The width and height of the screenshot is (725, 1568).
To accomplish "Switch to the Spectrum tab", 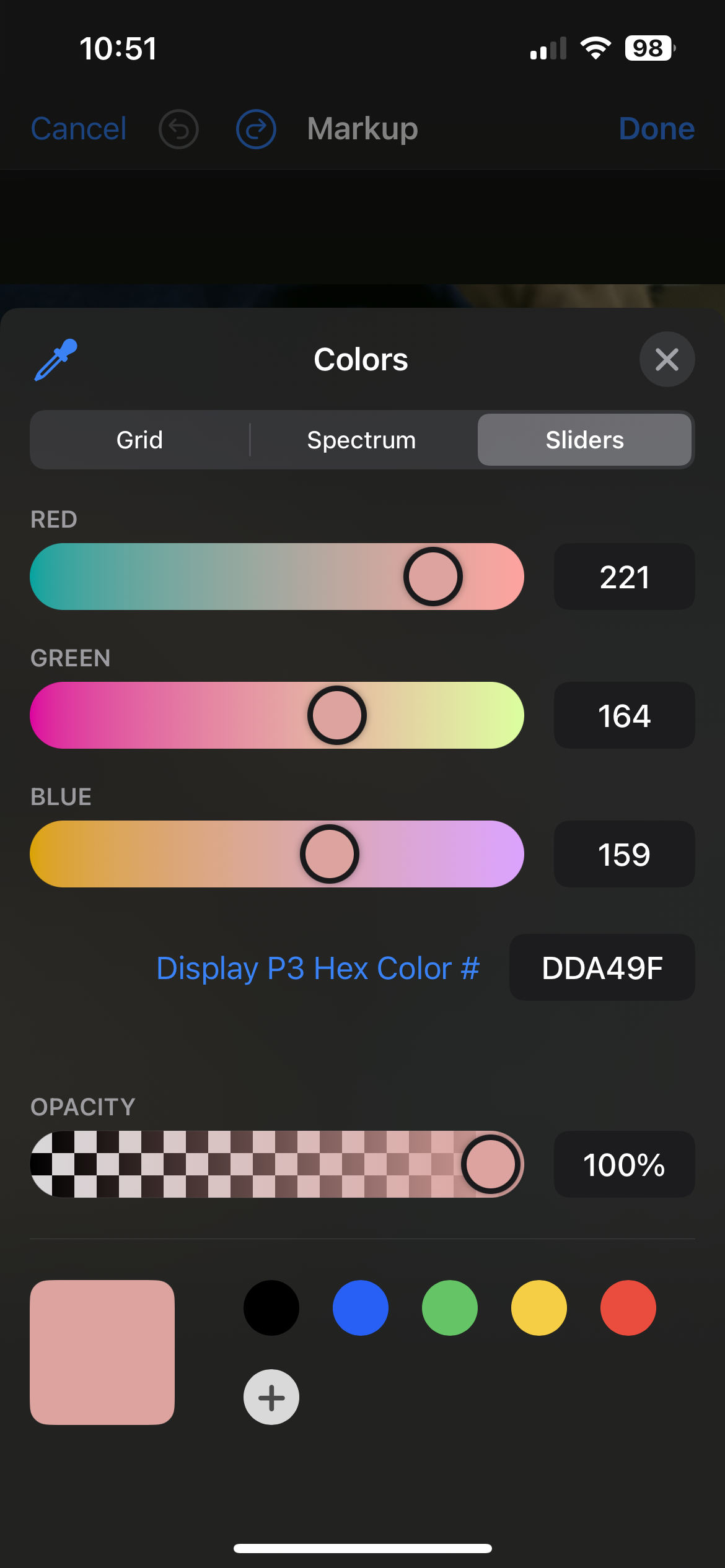I will pyautogui.click(x=361, y=440).
